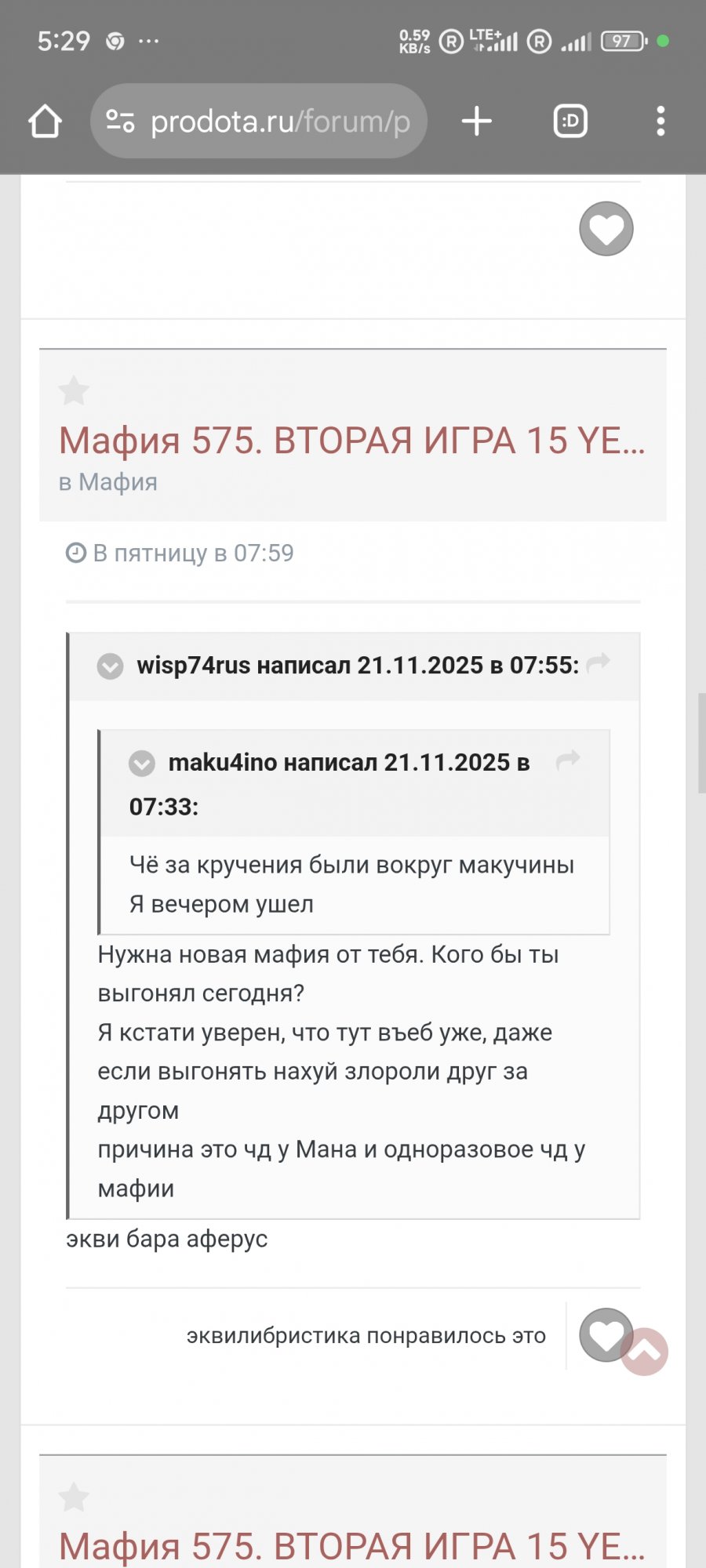Go to the browser home page
Screen dimensions: 706x1568
pos(45,122)
